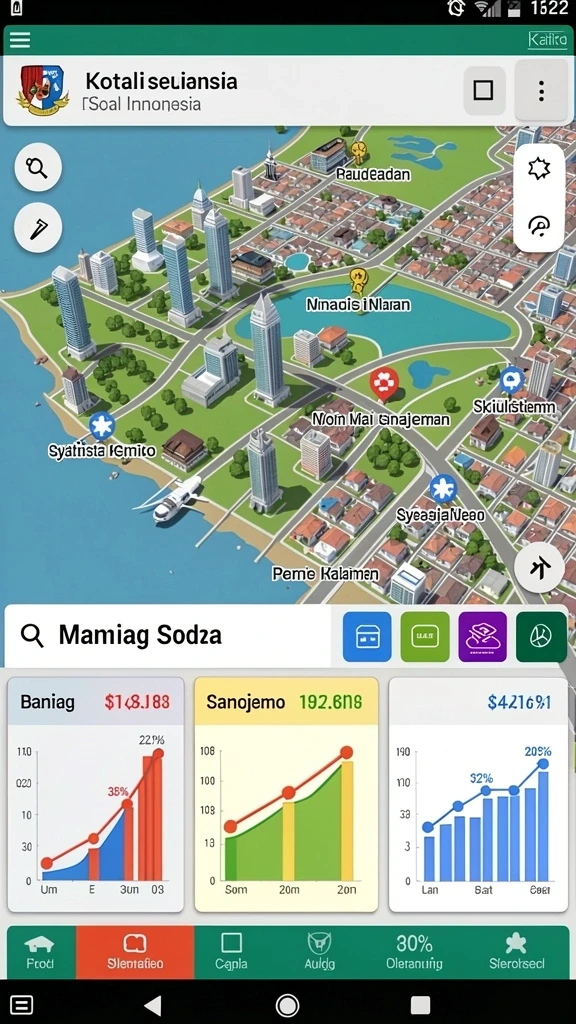Go back with the system back button
Screen dimensions: 576x1024
coord(153,1005)
